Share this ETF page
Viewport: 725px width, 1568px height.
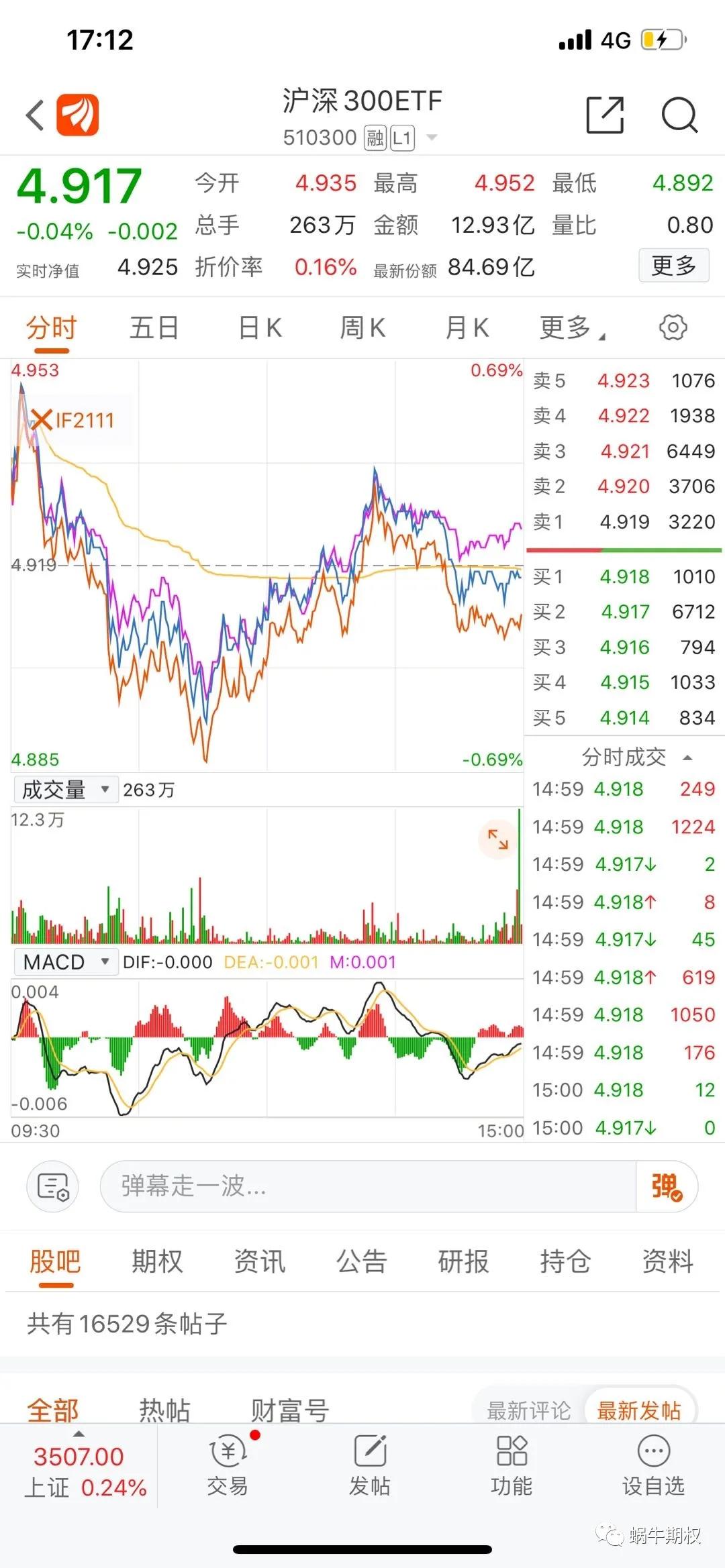click(x=605, y=115)
